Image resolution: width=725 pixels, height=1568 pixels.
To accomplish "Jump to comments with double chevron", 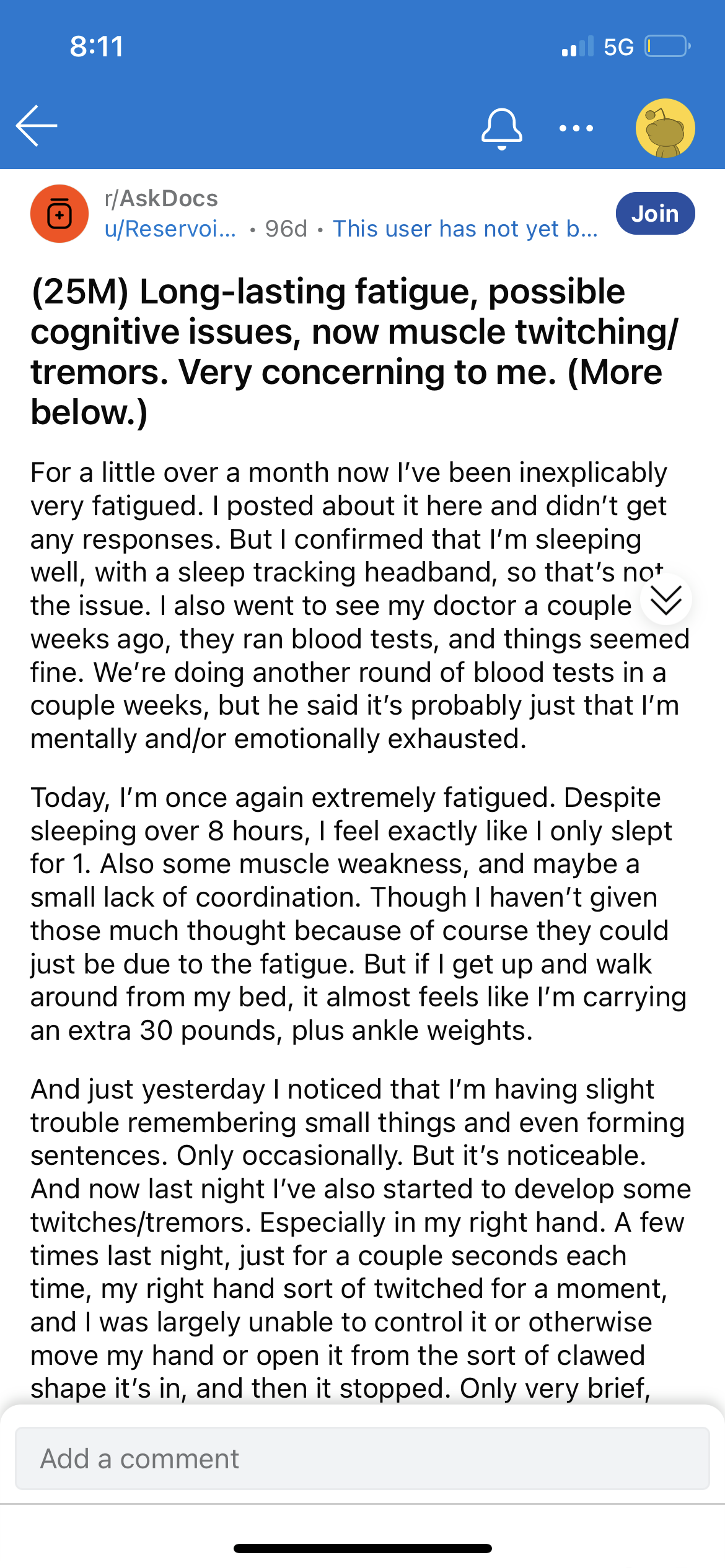I will [x=666, y=599].
